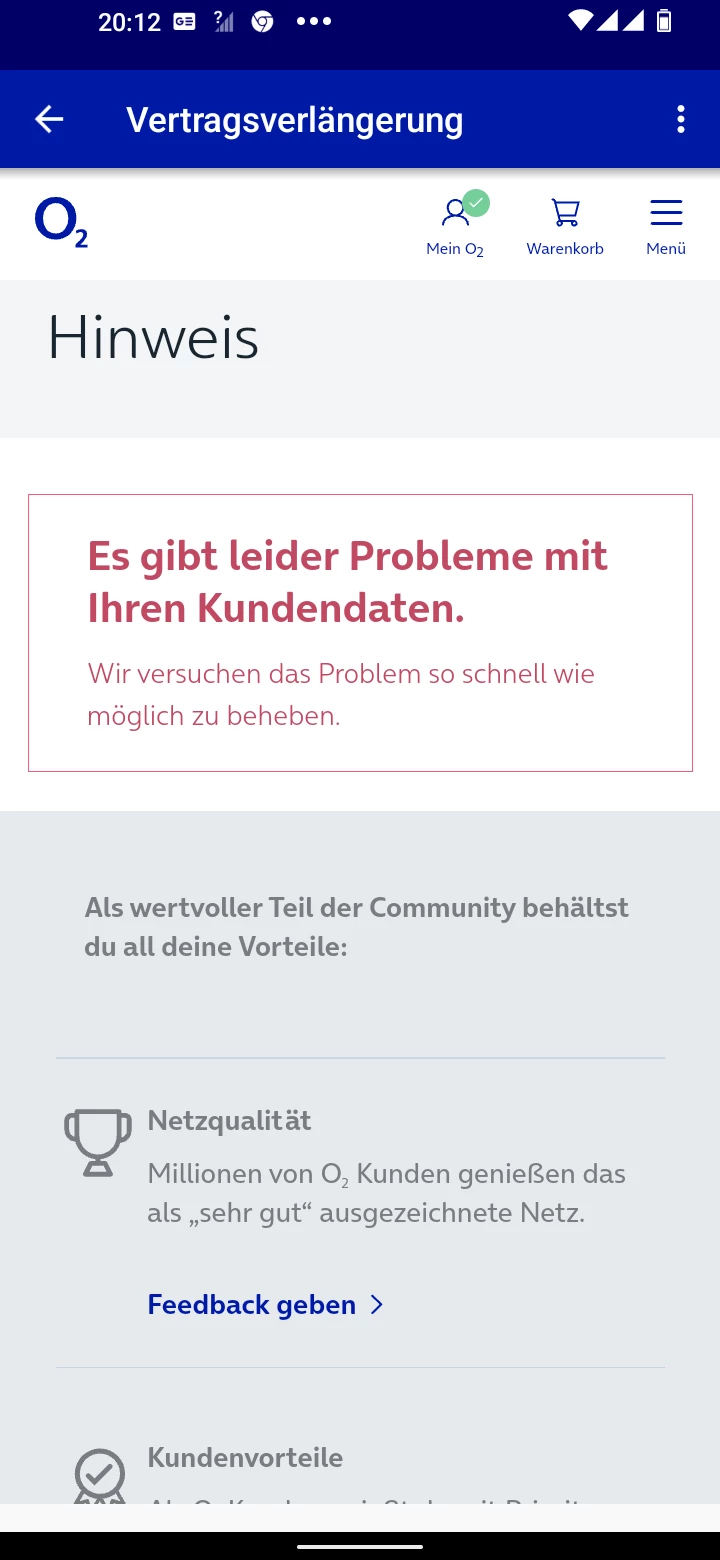Open Mein O2 account
Image resolution: width=720 pixels, height=1560 pixels.
(x=456, y=226)
